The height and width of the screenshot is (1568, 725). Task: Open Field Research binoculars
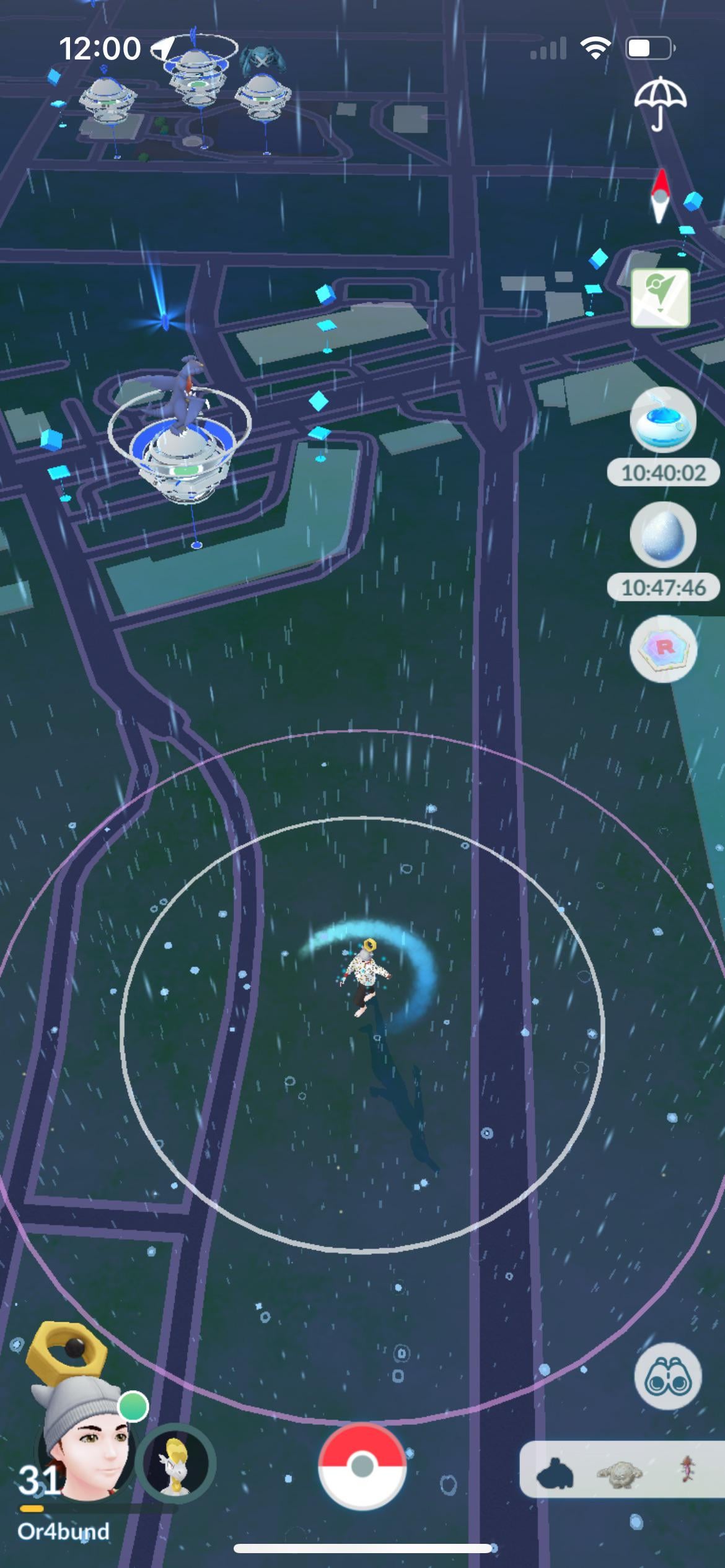pos(667,1377)
